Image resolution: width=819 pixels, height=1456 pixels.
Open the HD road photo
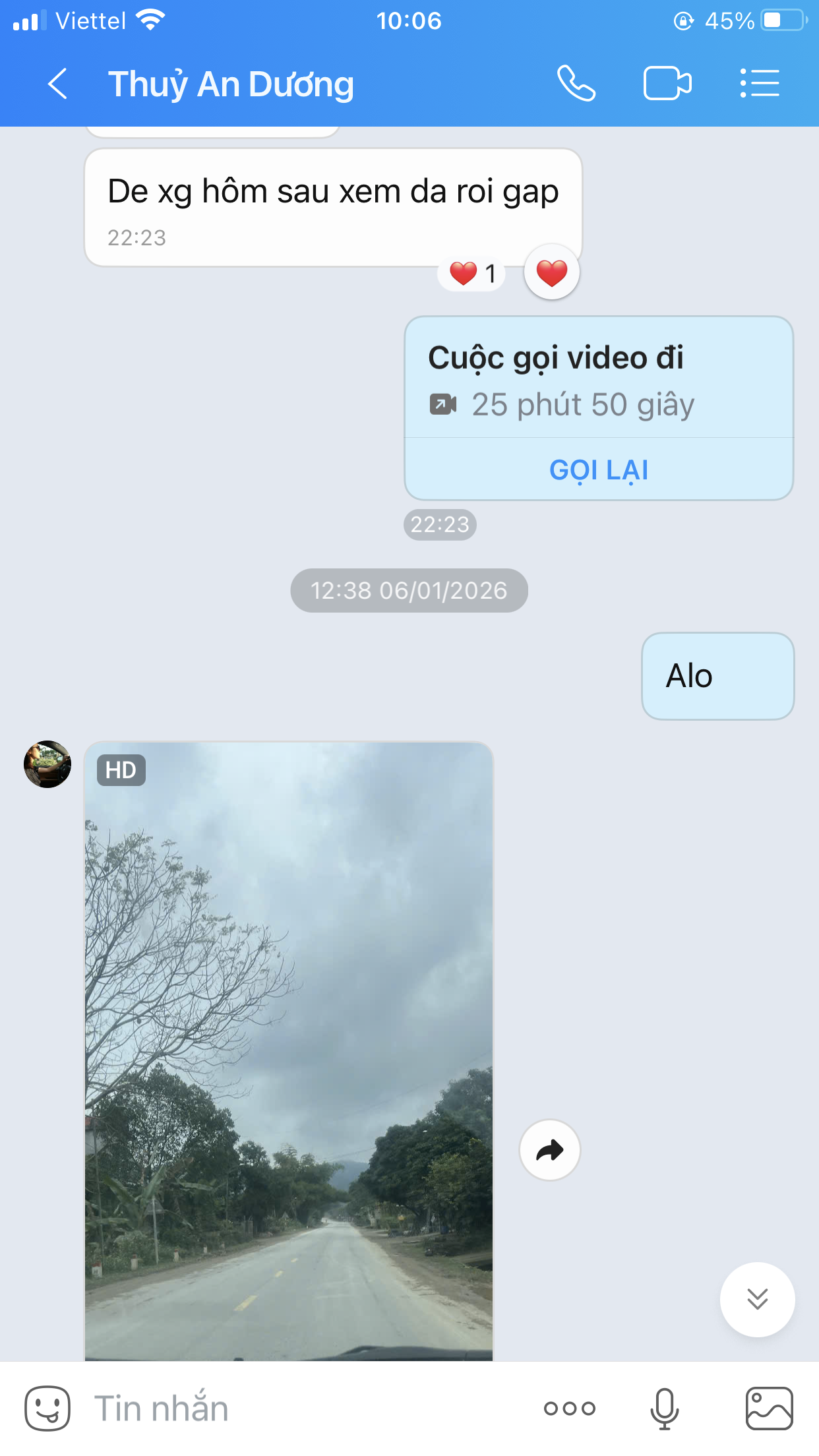[289, 1048]
